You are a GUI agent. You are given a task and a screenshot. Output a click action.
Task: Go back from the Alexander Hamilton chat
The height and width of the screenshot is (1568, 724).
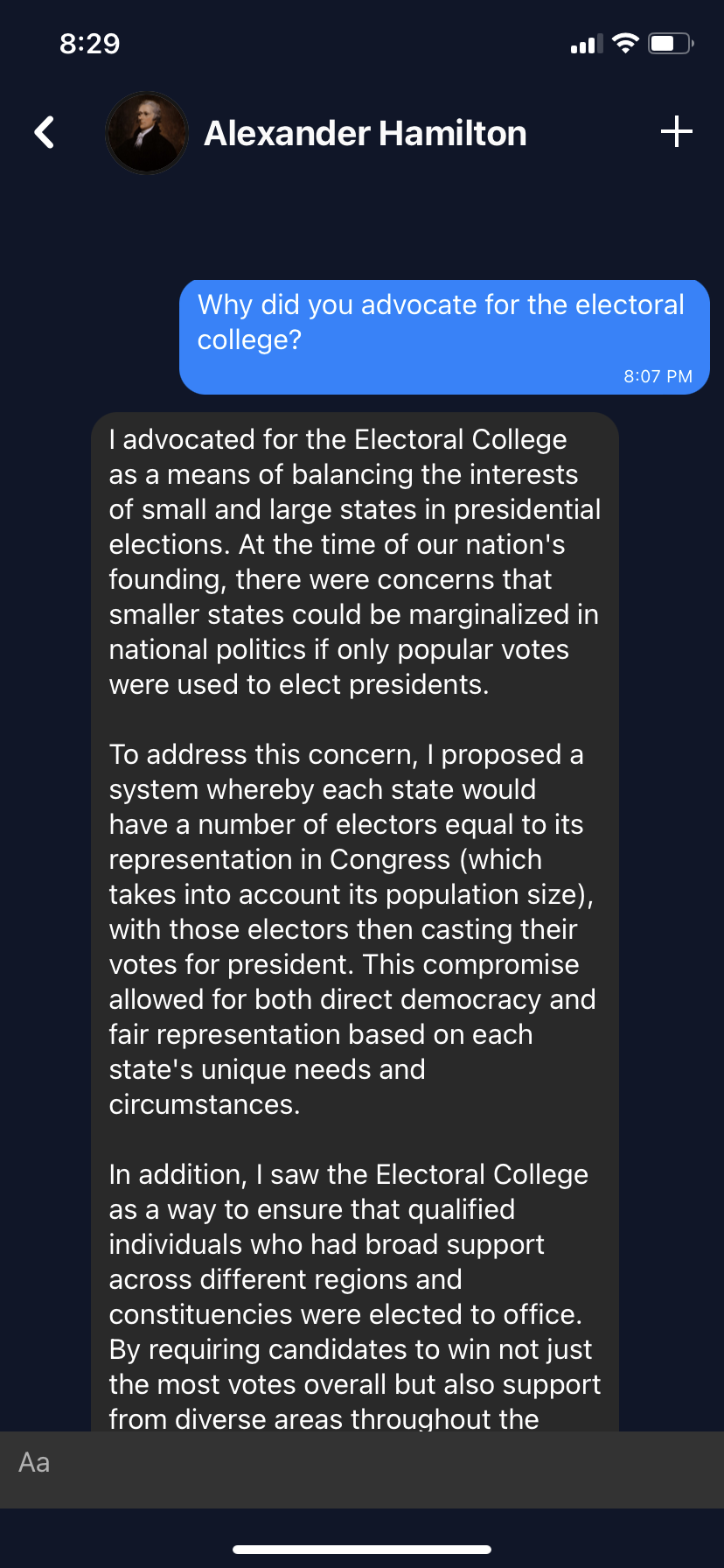(45, 133)
